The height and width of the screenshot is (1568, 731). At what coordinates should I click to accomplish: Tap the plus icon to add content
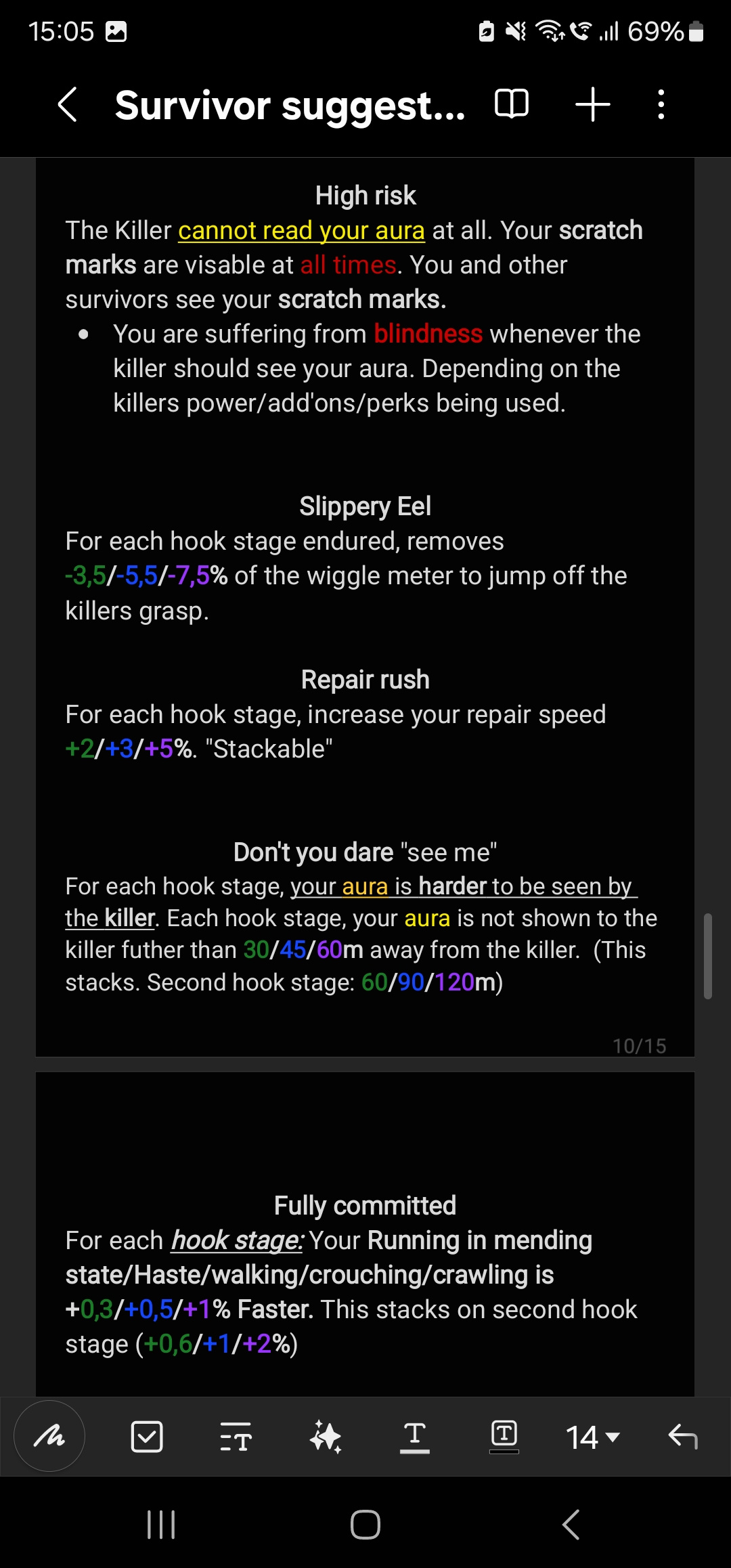pos(592,105)
